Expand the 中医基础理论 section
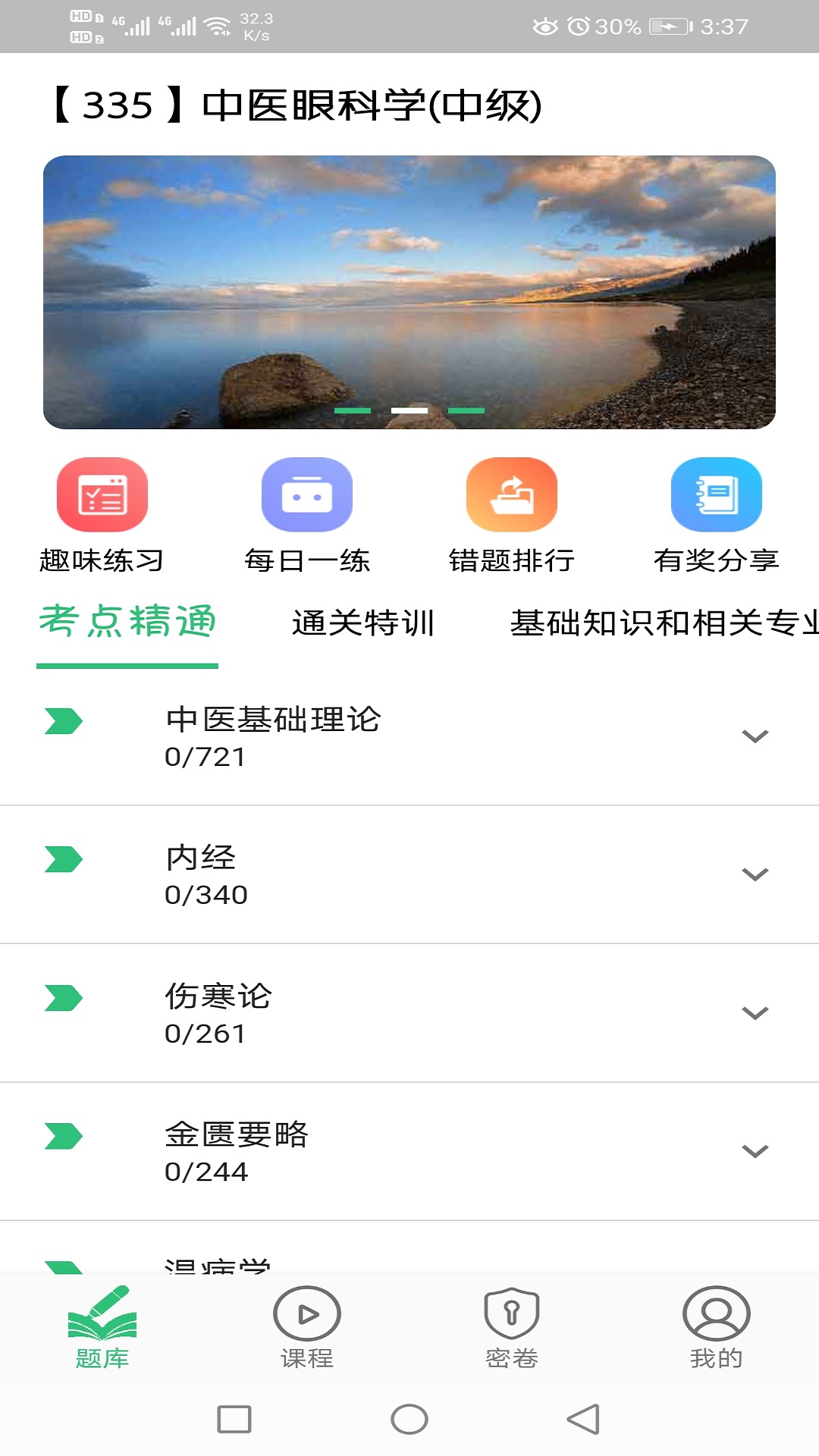Screen dimensions: 819x1456 (x=755, y=736)
